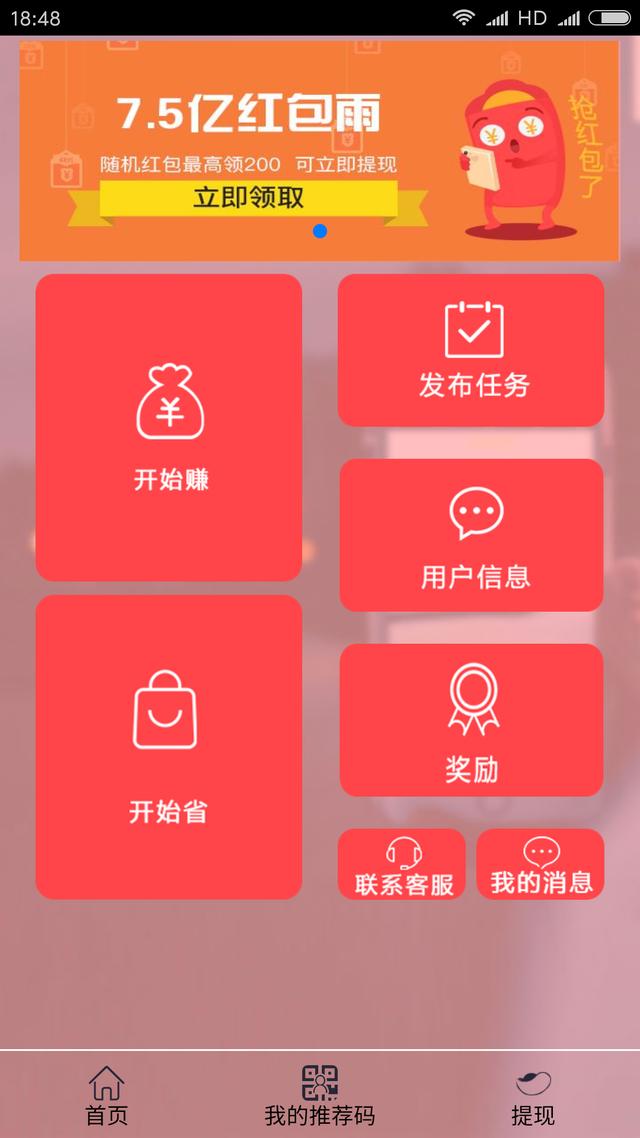The width and height of the screenshot is (640, 1138).
Task: Tap the 立即领取 button
Action: [x=249, y=197]
